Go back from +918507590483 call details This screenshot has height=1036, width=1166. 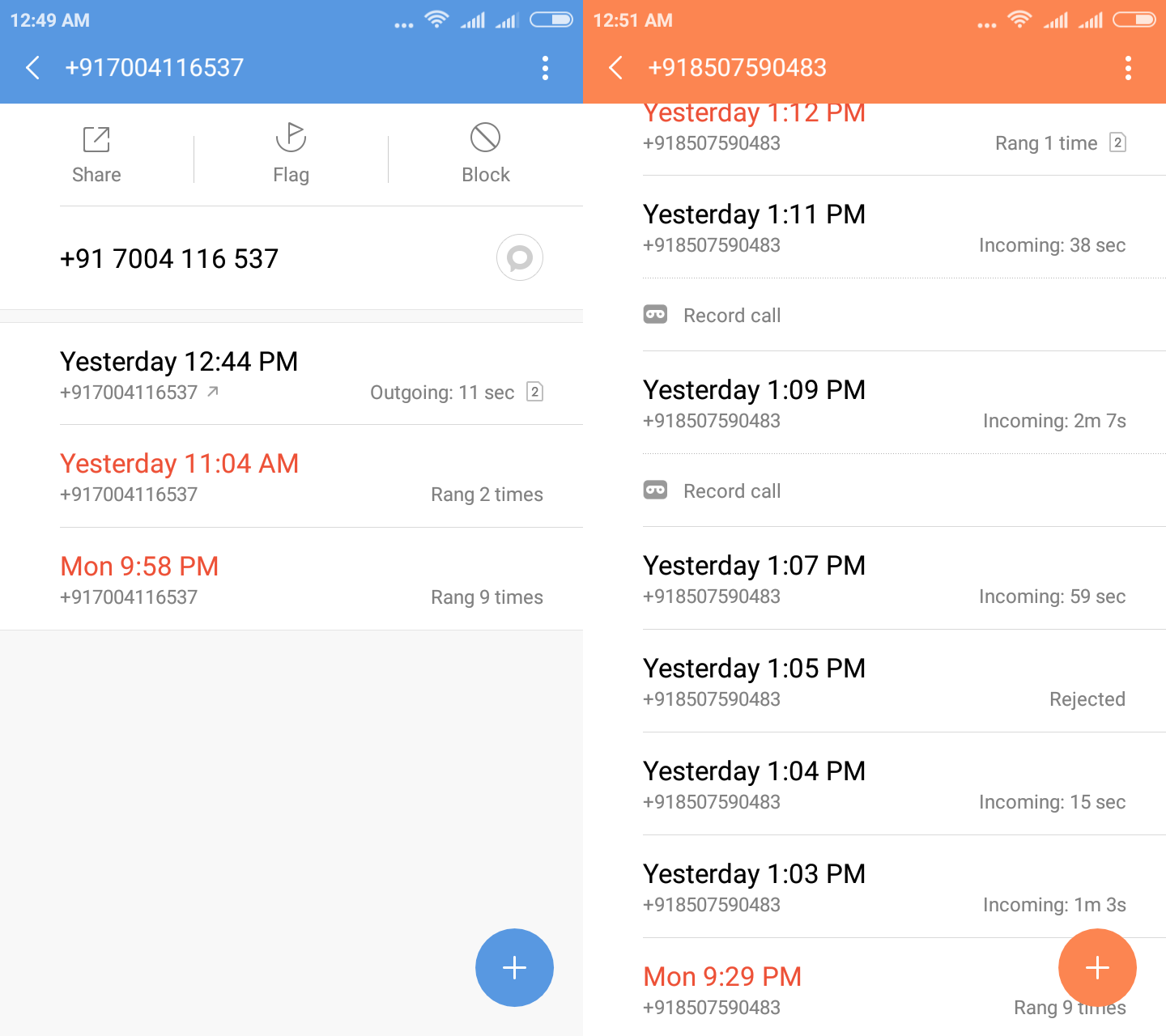615,68
